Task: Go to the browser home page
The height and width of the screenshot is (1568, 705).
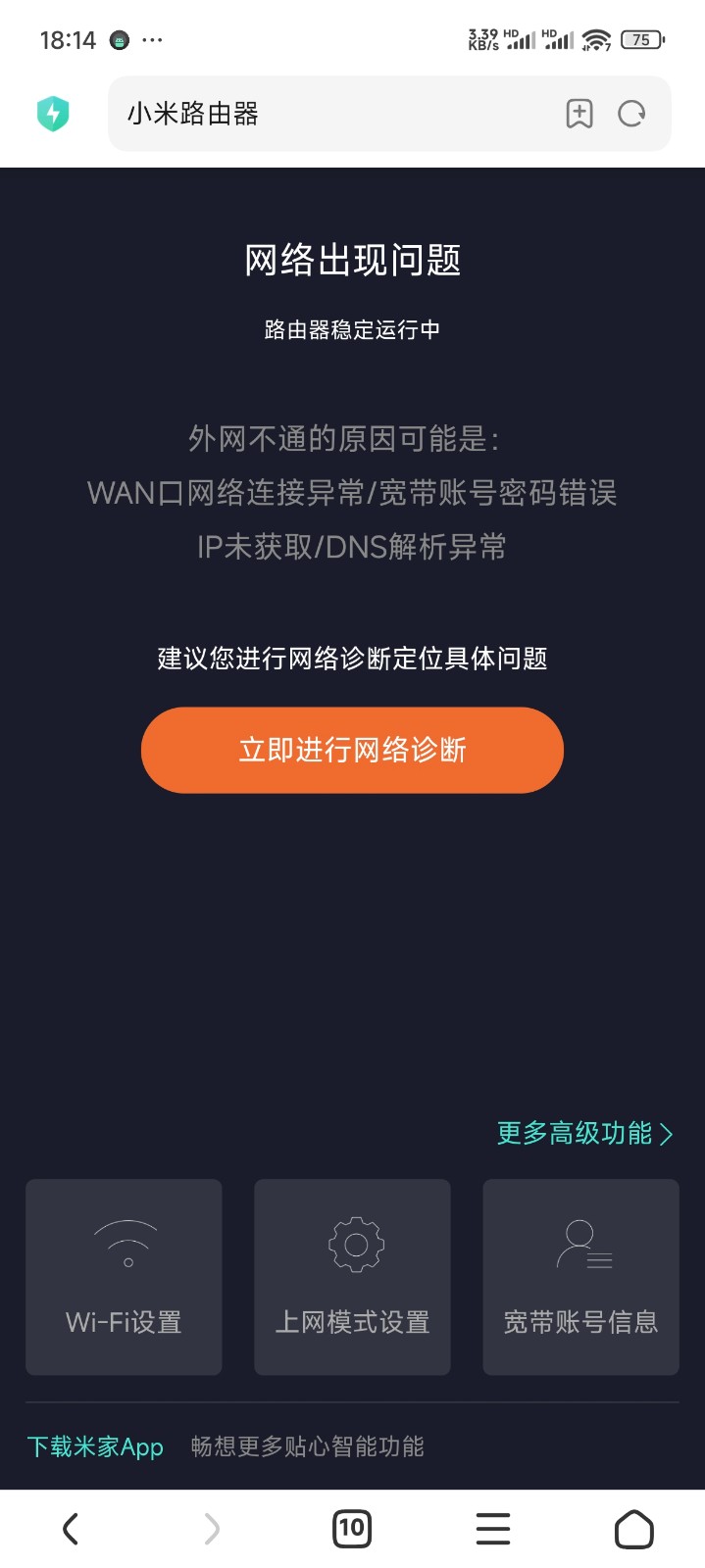Action: 633,1529
